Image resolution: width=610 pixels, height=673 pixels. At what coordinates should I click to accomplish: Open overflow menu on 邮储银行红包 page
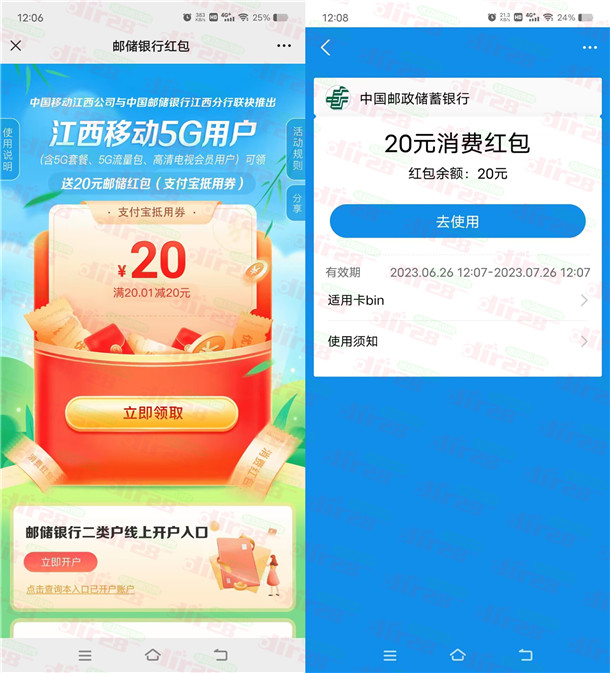[284, 46]
